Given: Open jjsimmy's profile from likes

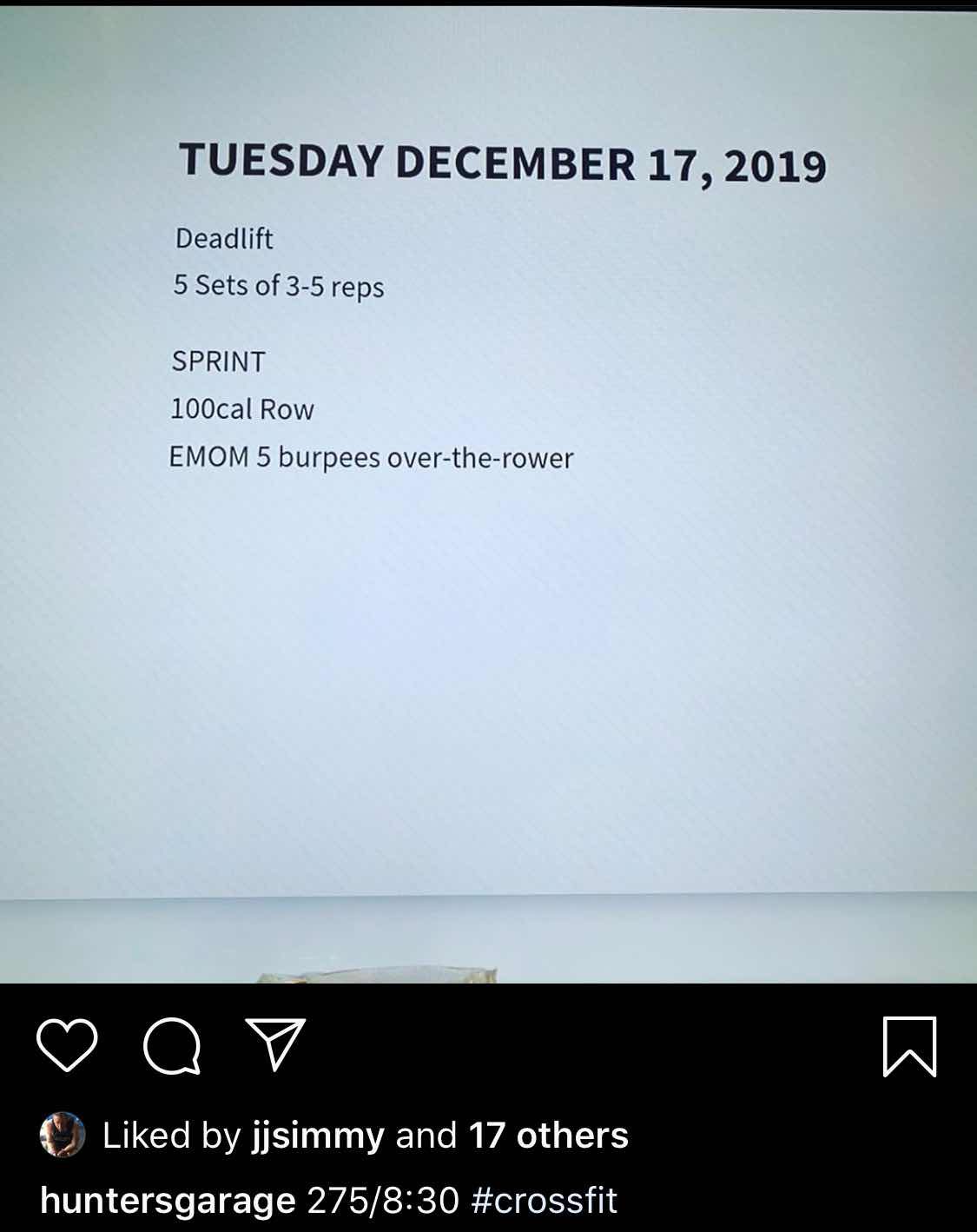Looking at the screenshot, I should click(x=318, y=1136).
